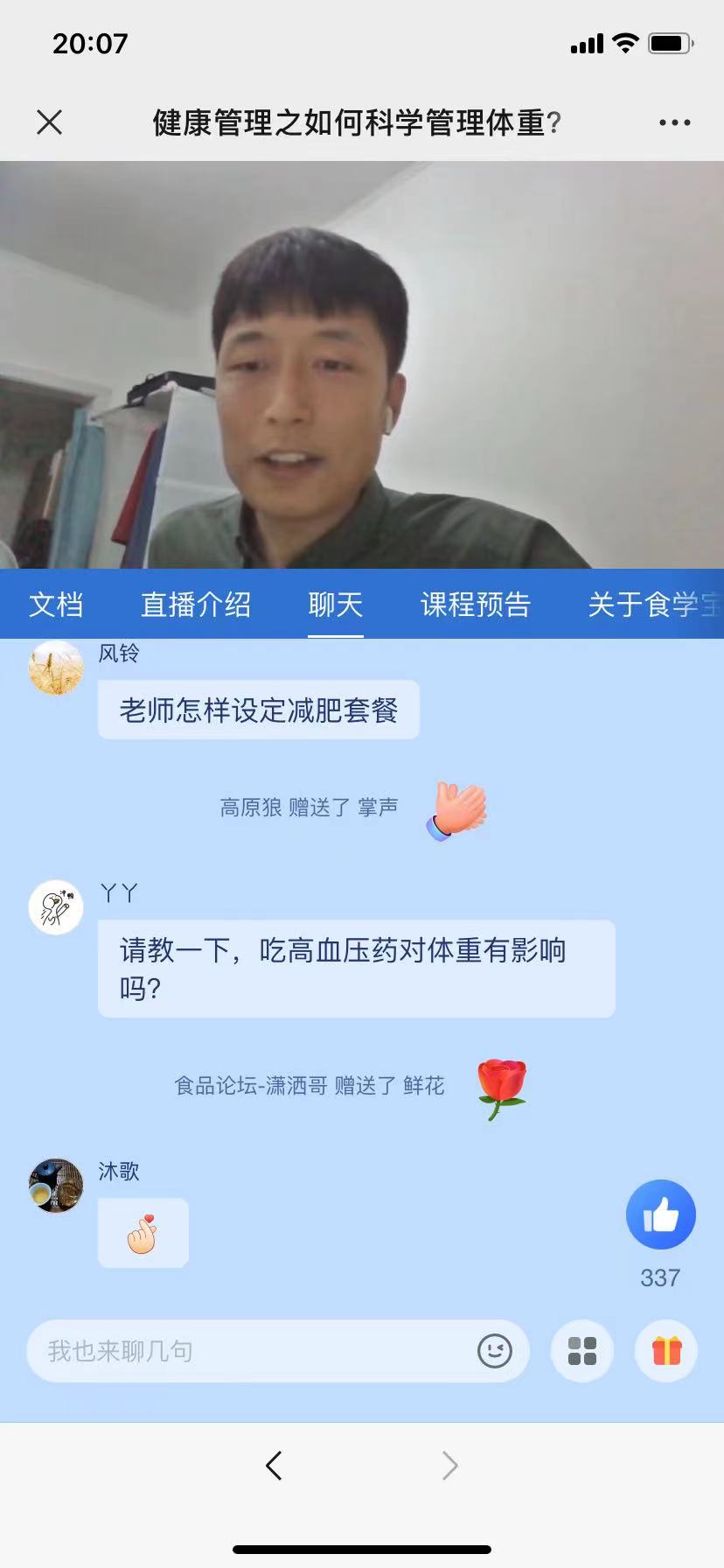
Task: Open 风铃's profile avatar
Action: pyautogui.click(x=56, y=668)
